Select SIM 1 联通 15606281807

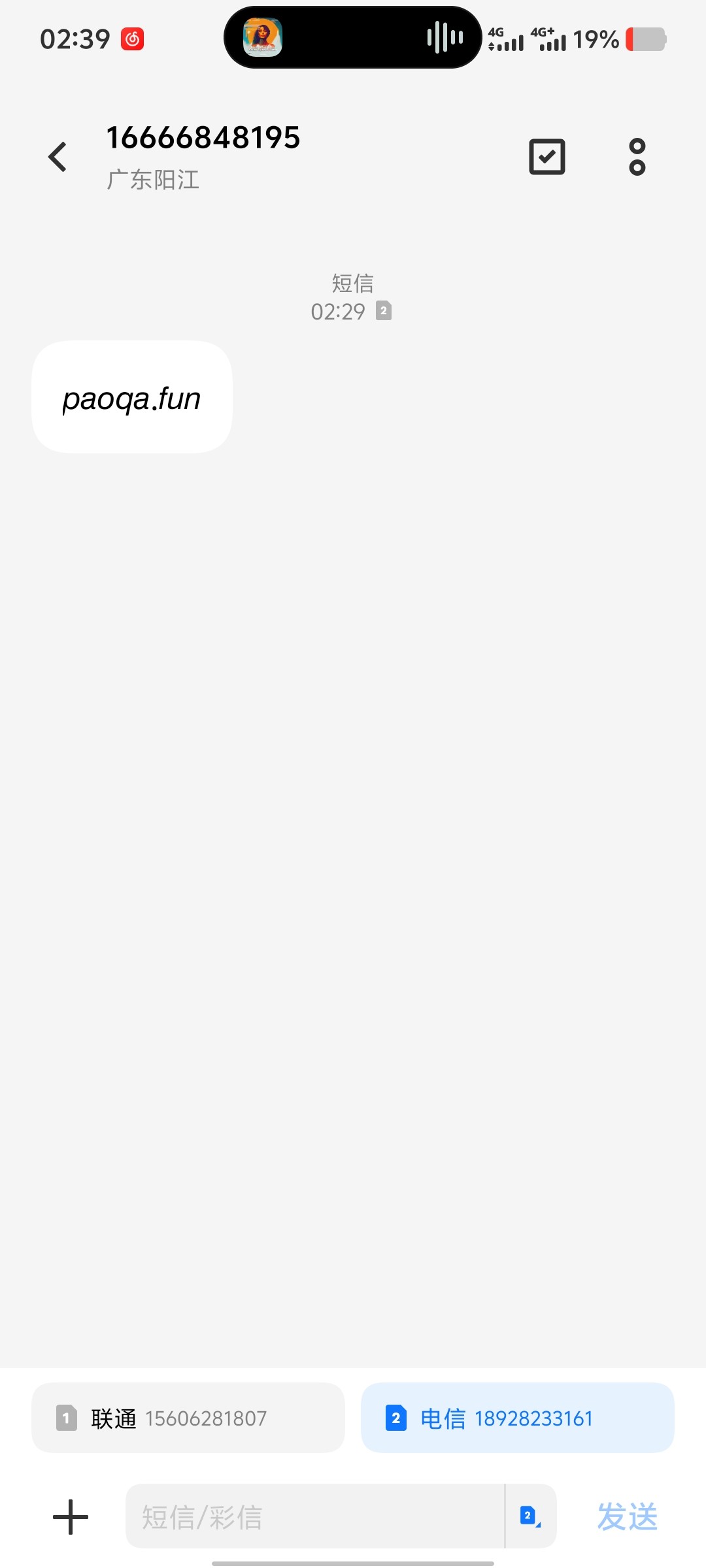[188, 1418]
